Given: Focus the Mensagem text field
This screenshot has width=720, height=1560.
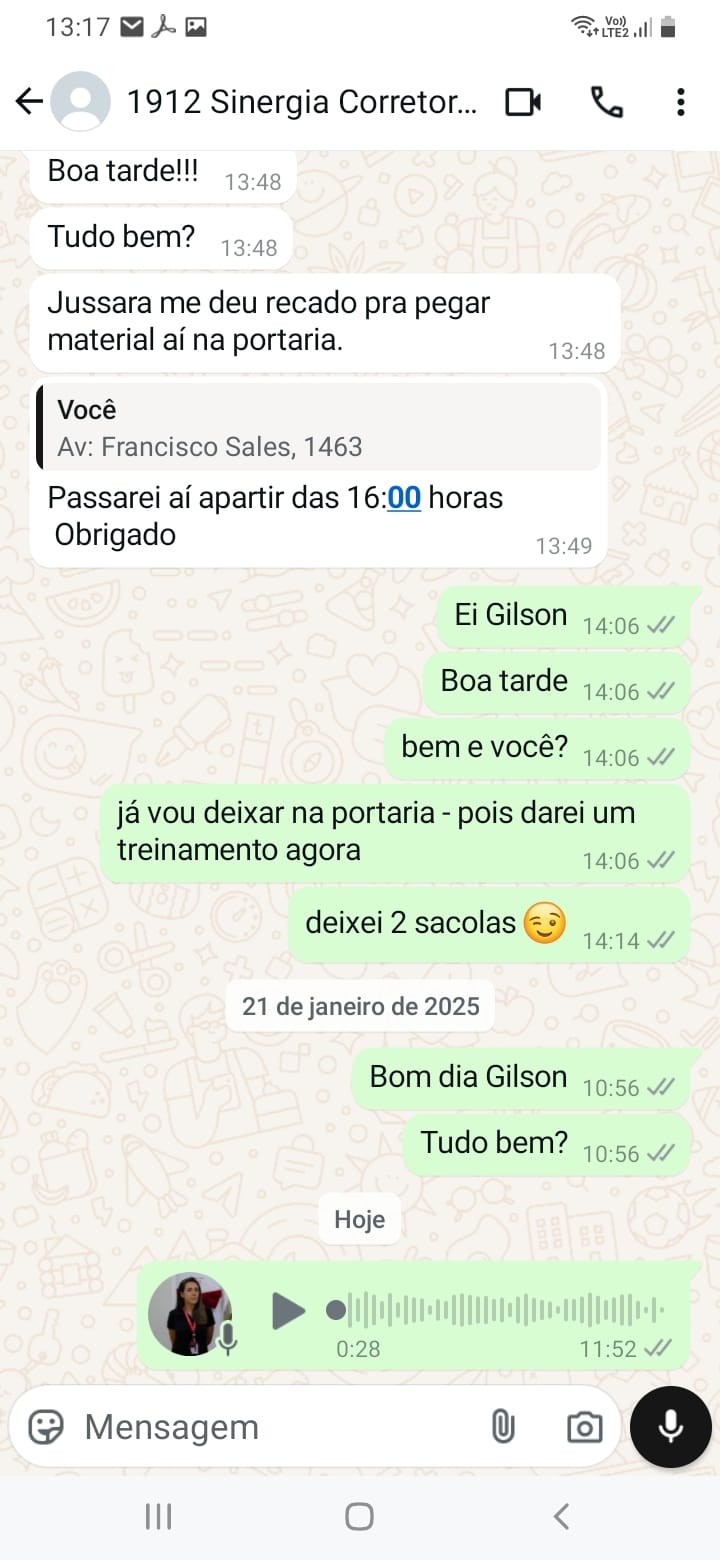Looking at the screenshot, I should [x=280, y=1427].
